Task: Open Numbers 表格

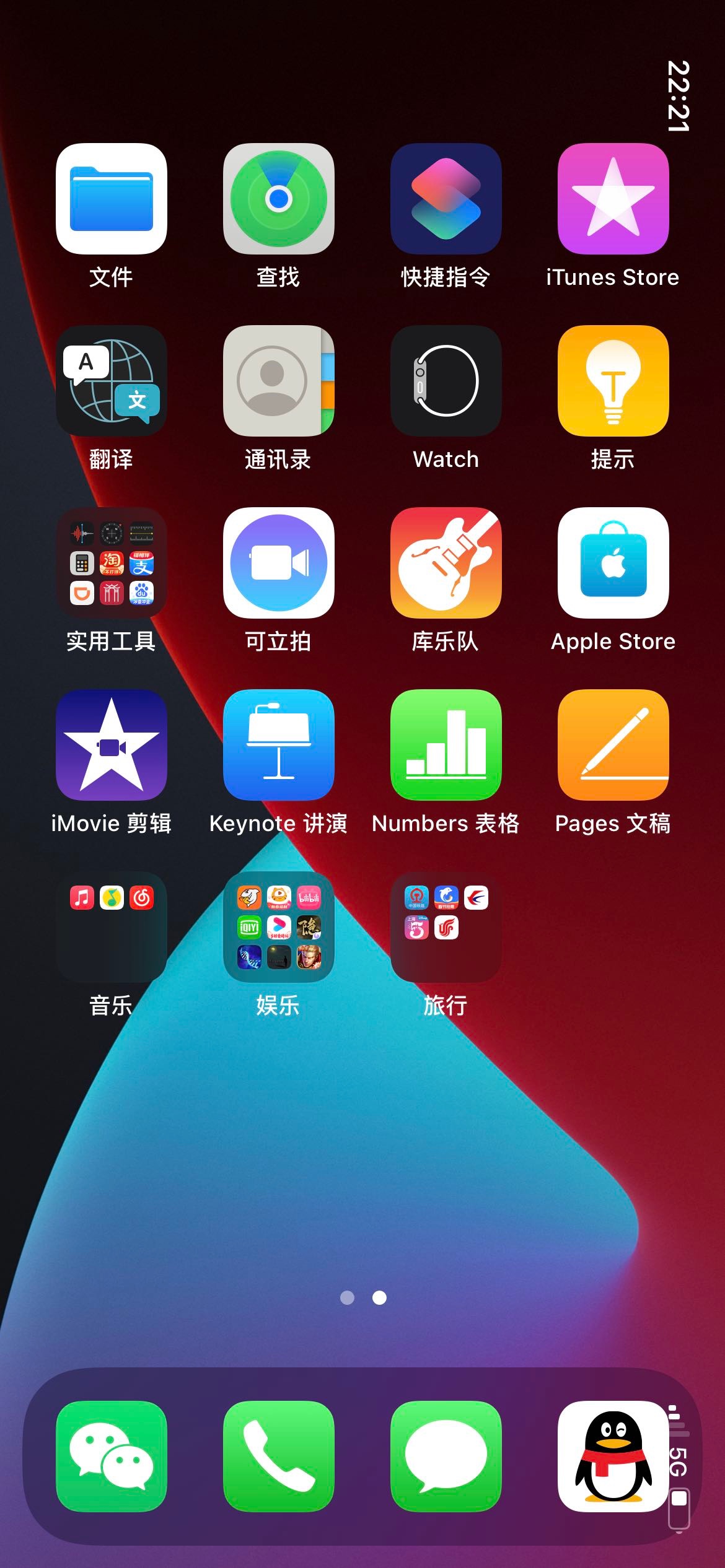Action: [446, 745]
